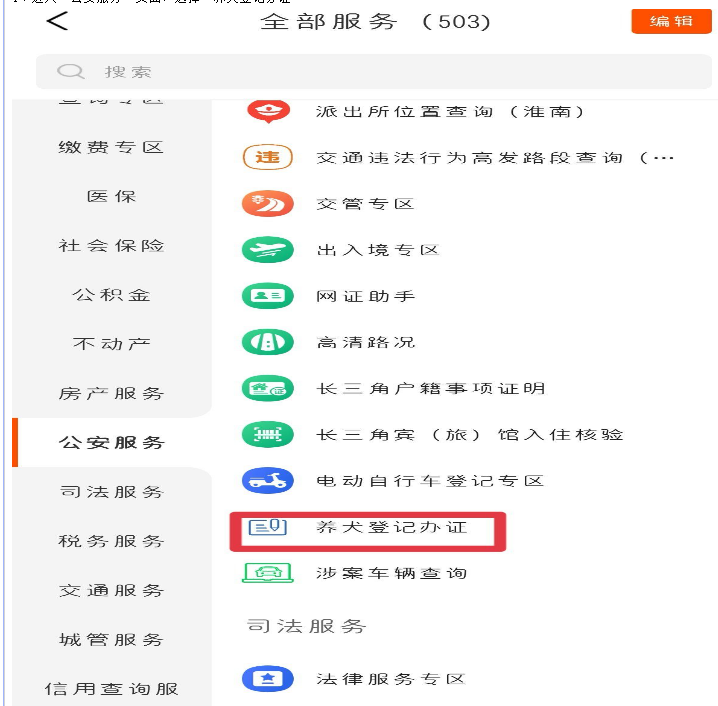Screen dimensions: 718x706
Task: Tap the 编辑 button
Action: 671,21
